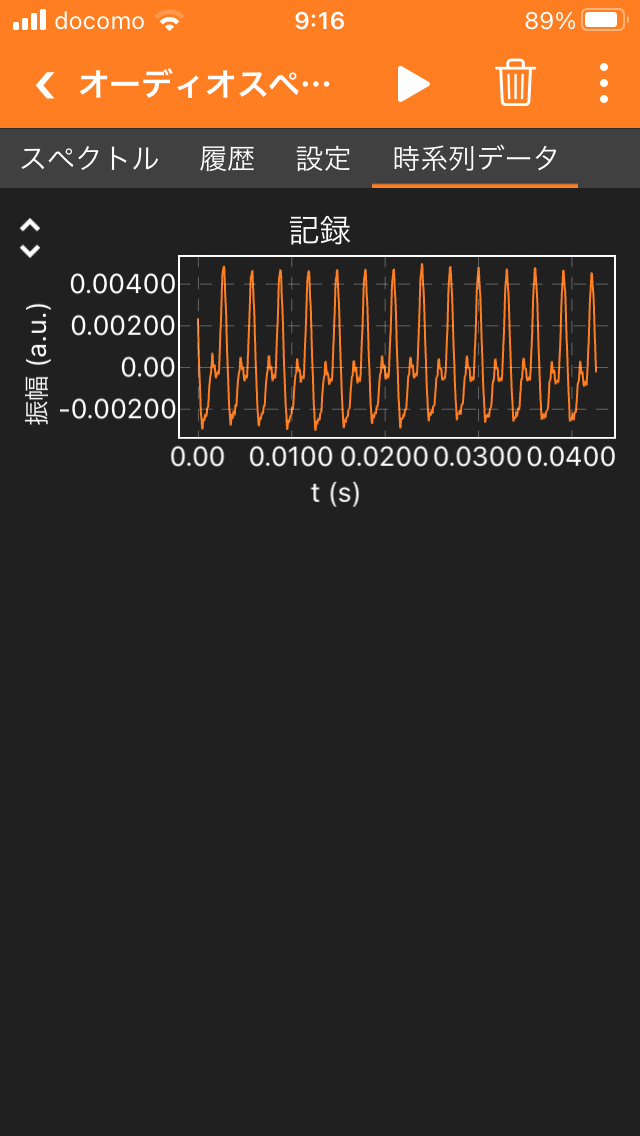Open the three-dot overflow menu

pos(604,84)
